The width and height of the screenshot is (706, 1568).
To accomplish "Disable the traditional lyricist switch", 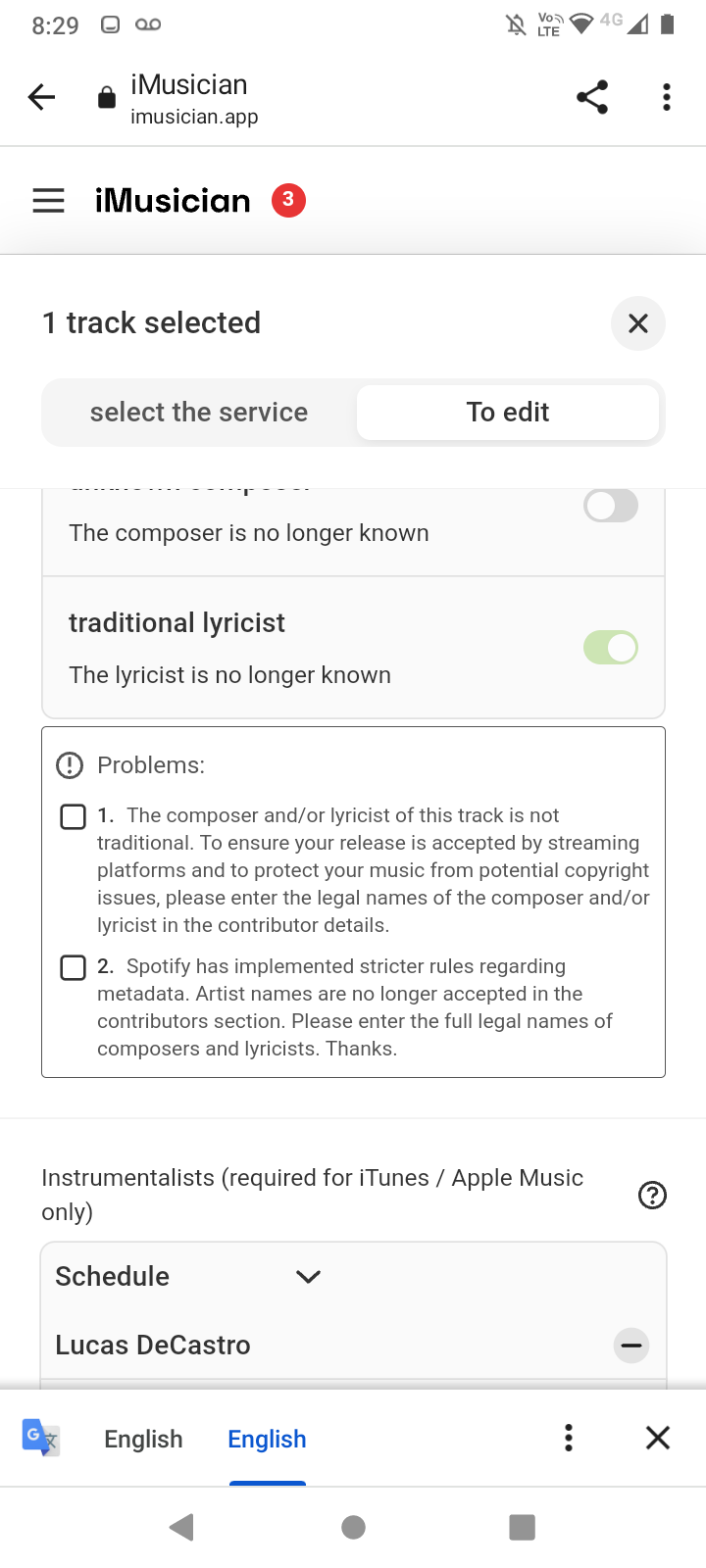I will pyautogui.click(x=611, y=648).
